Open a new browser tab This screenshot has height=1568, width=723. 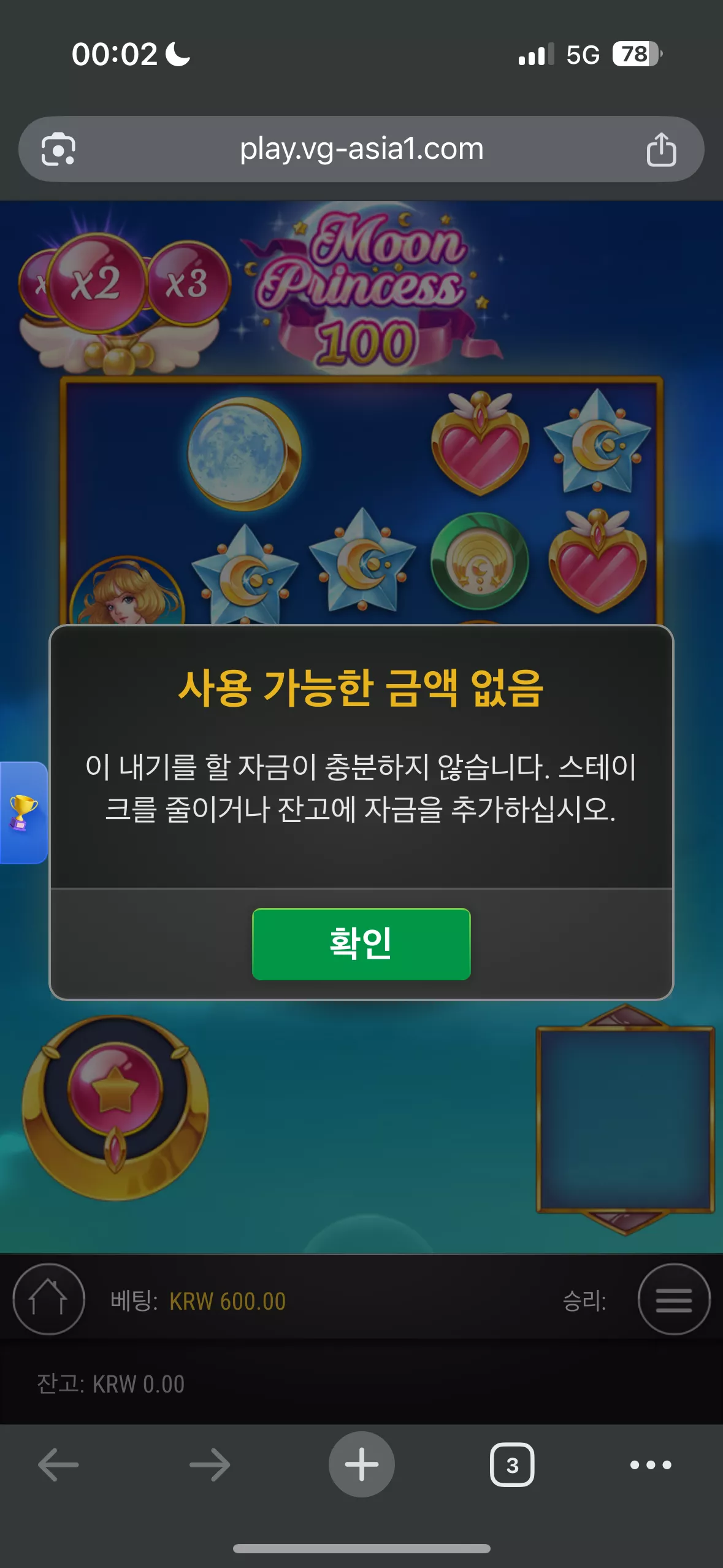pyautogui.click(x=361, y=1464)
